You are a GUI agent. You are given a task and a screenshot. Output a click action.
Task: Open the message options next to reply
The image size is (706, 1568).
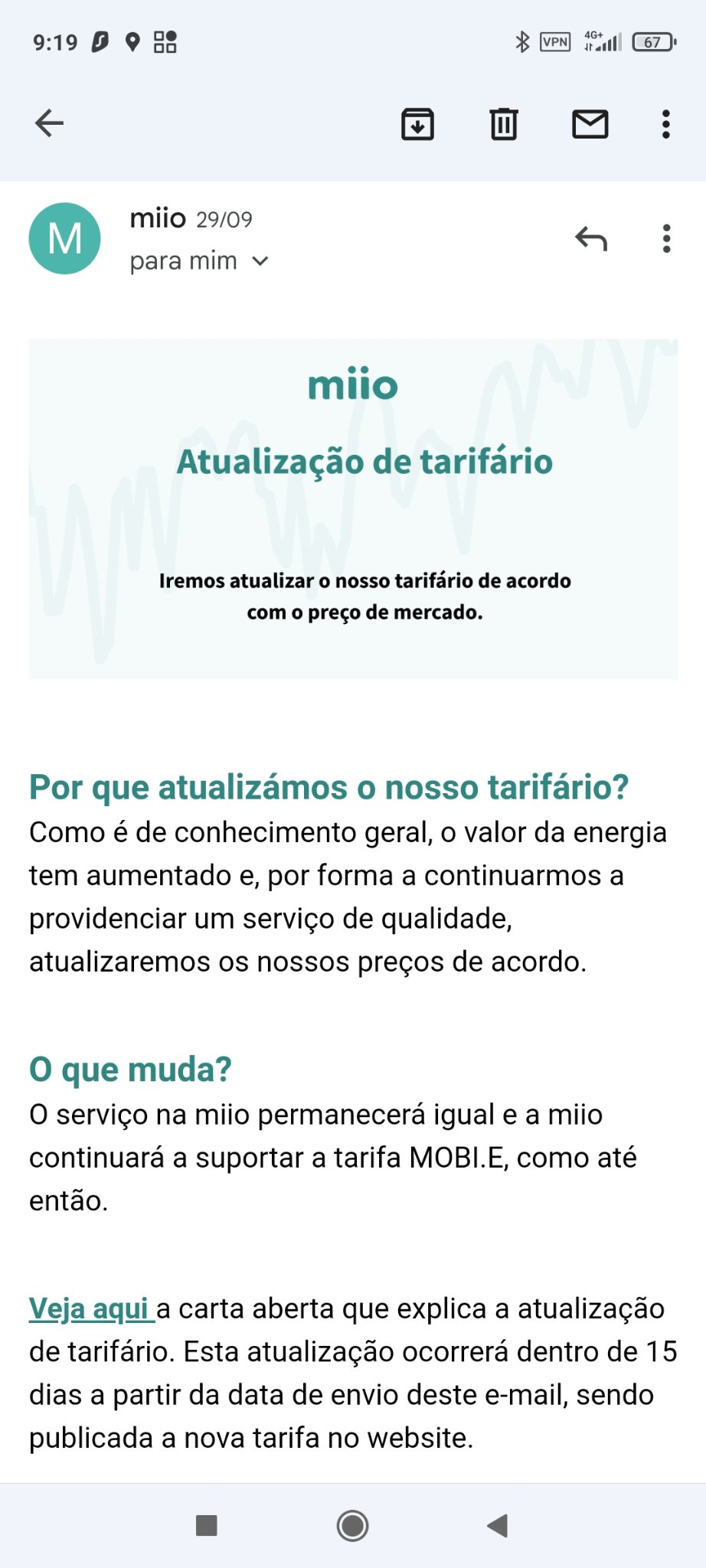pos(666,239)
